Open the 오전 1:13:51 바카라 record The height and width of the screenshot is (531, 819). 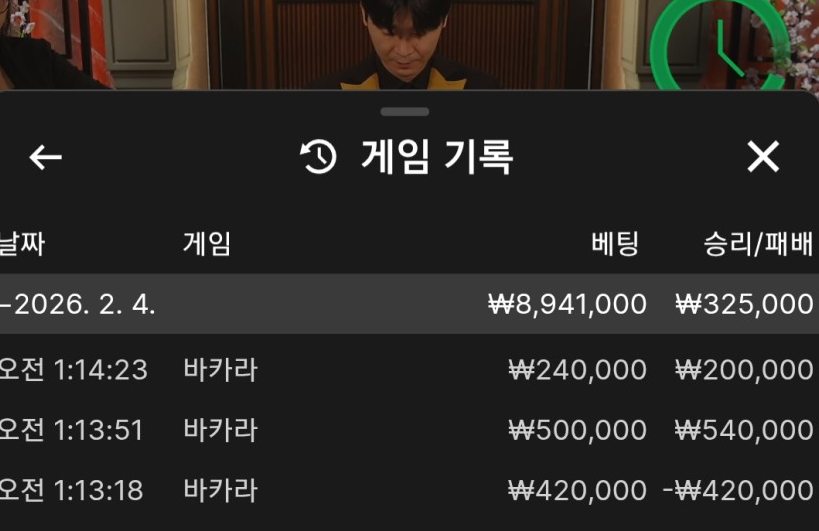(x=409, y=430)
